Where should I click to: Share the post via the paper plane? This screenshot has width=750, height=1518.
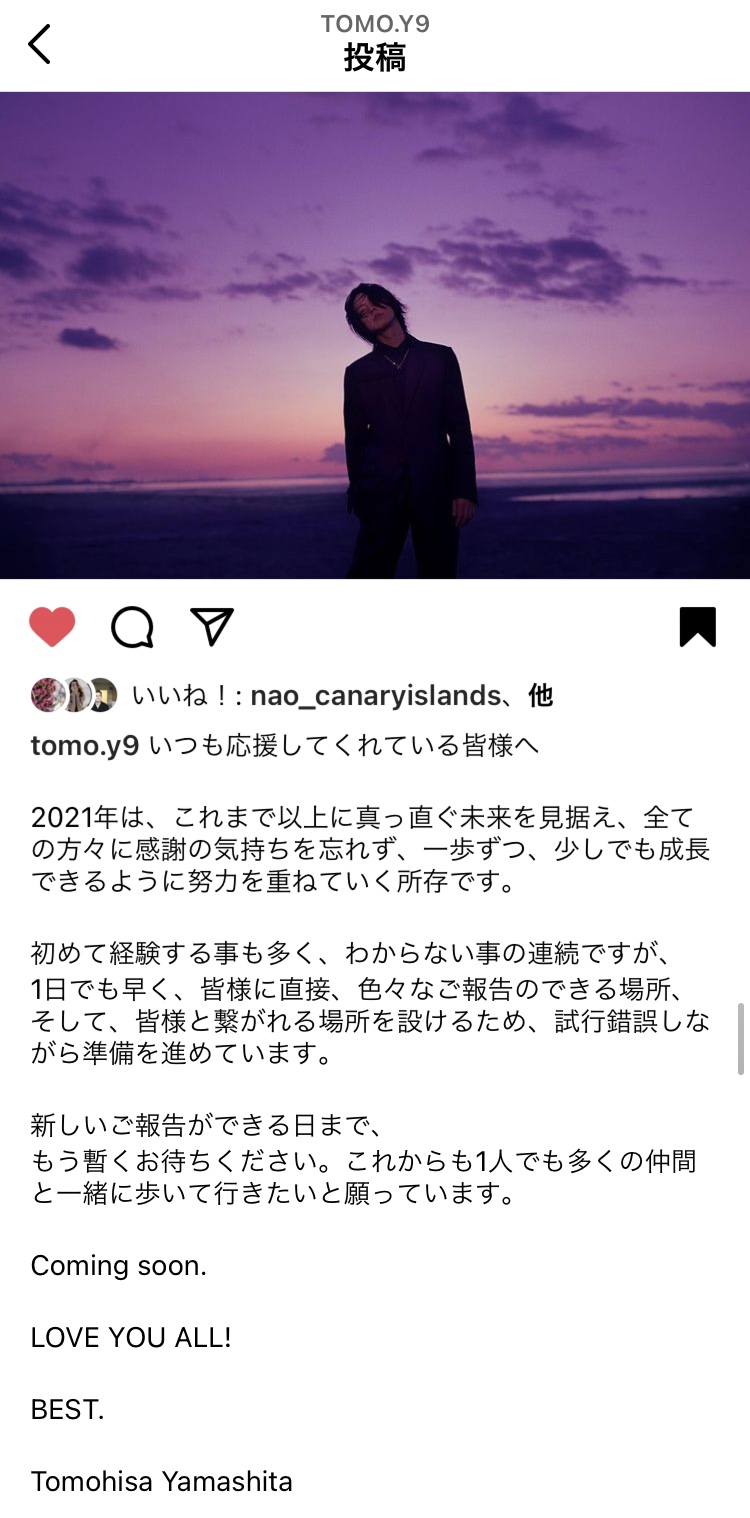212,626
